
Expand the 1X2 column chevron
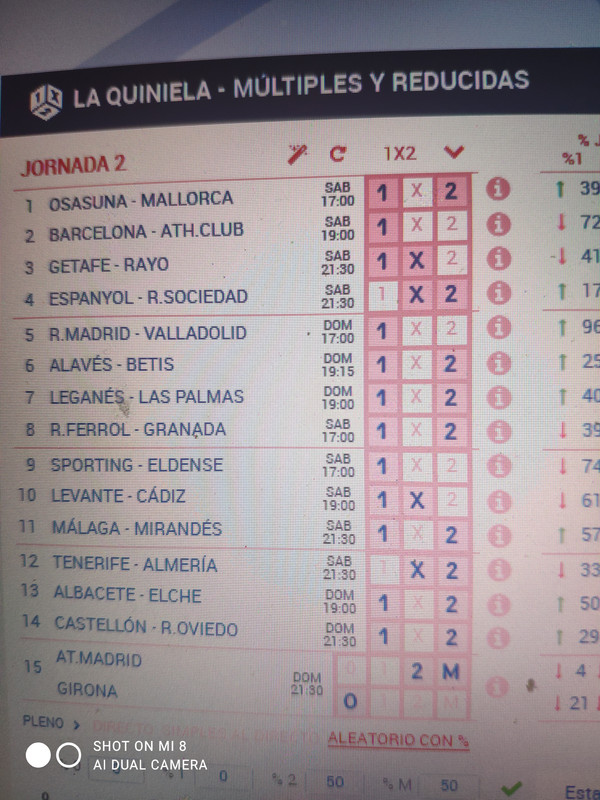[455, 152]
